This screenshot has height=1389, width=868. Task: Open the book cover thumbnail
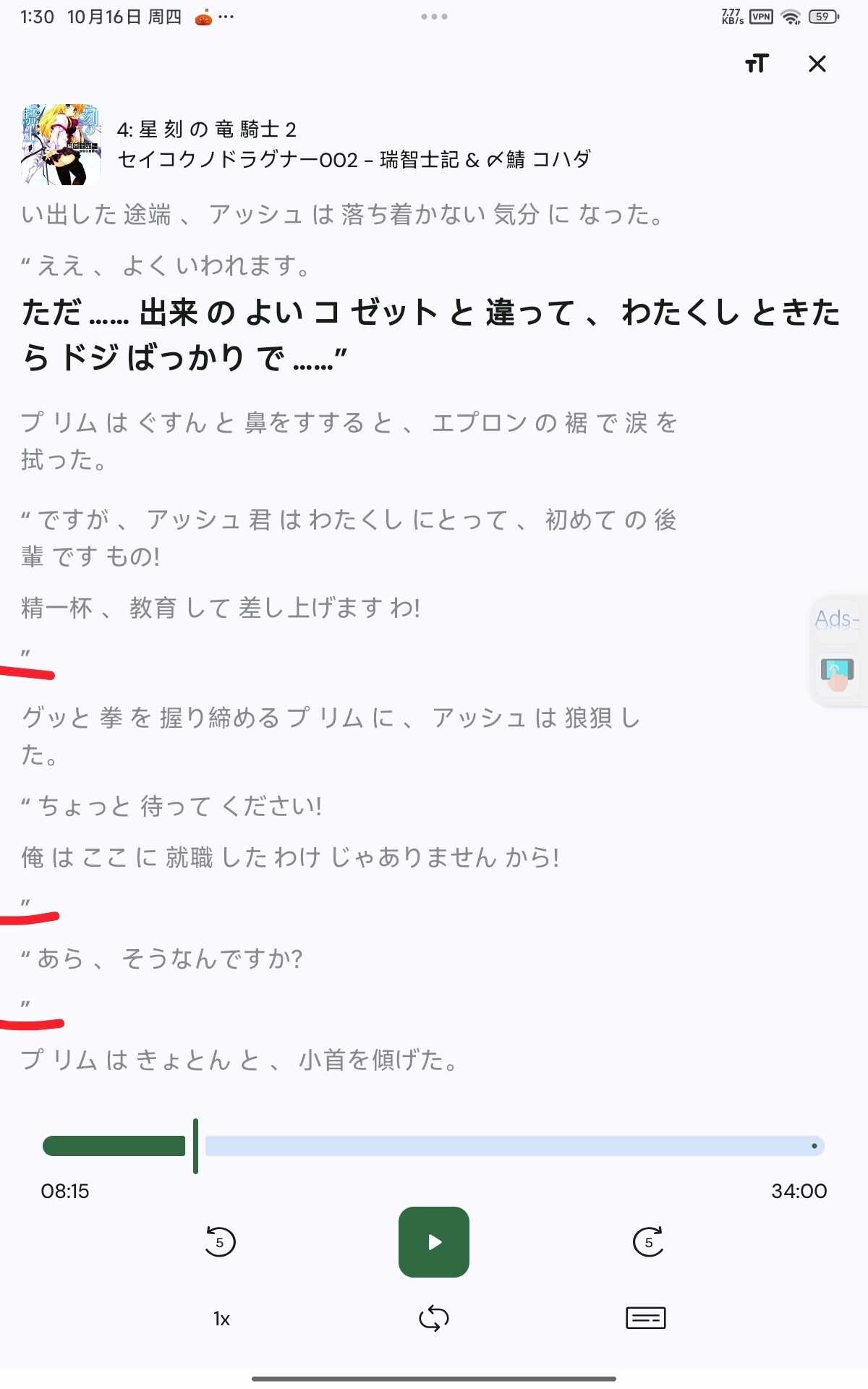[x=61, y=144]
